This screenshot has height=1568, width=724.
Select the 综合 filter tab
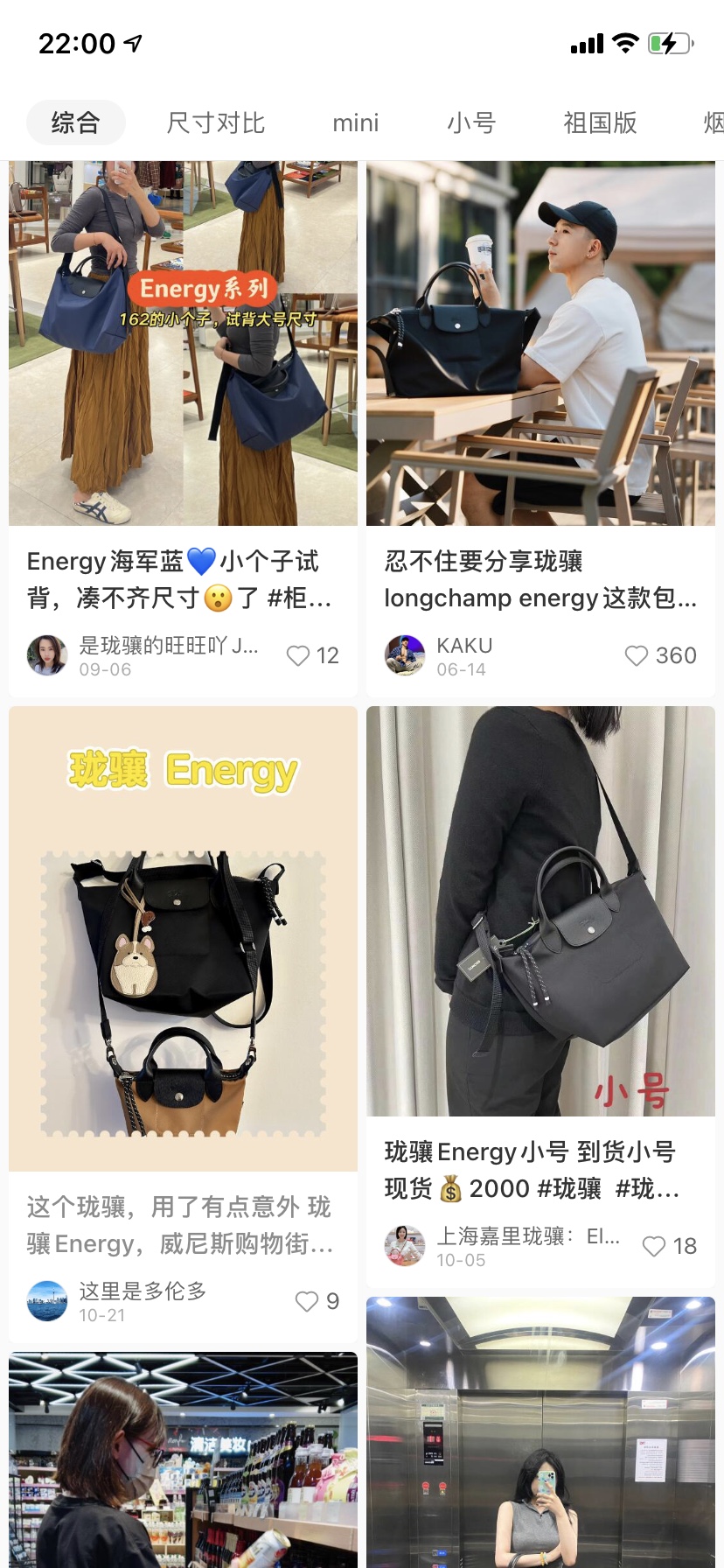pos(75,122)
